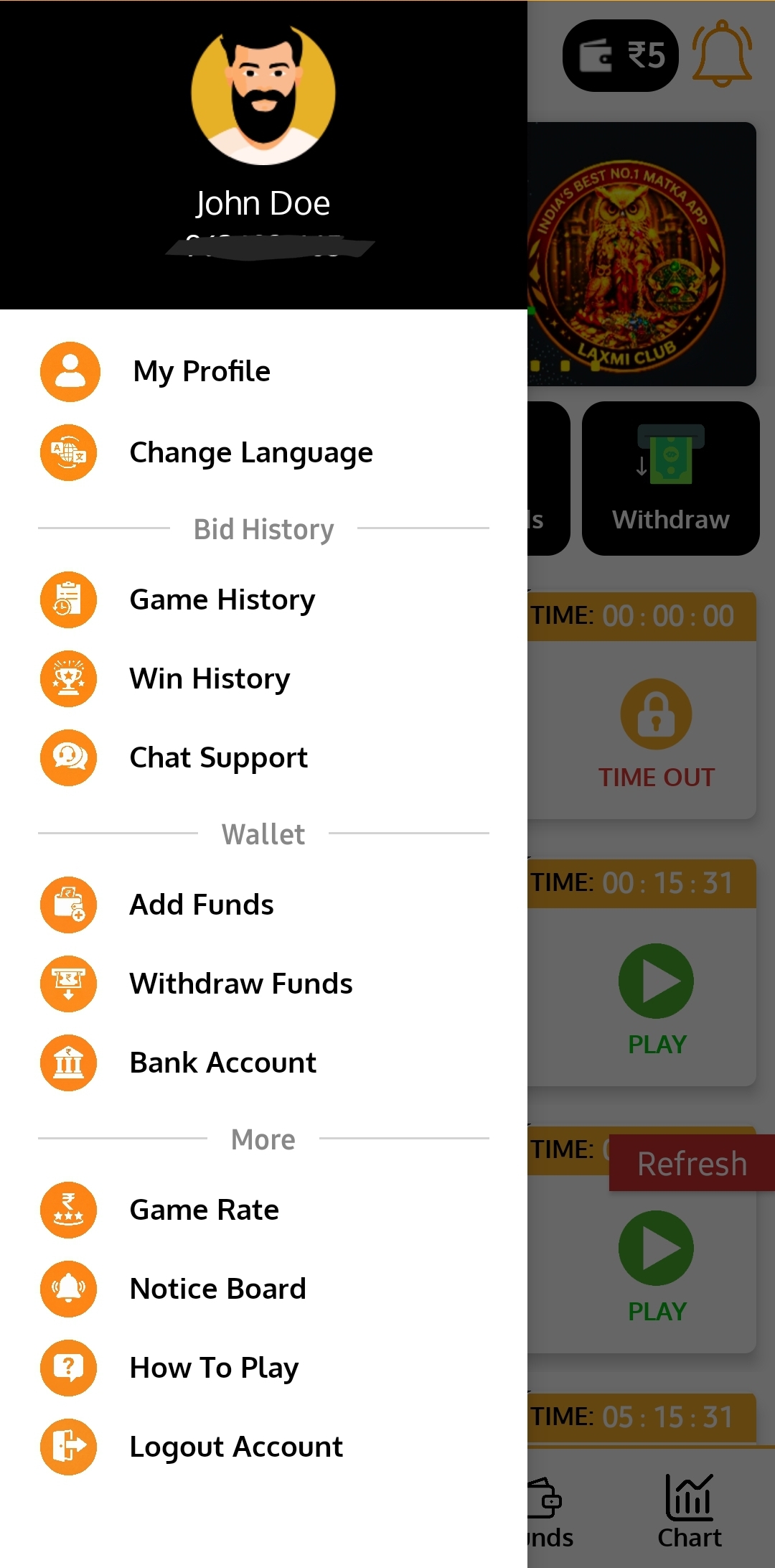Open Bank Account details
Image resolution: width=775 pixels, height=1568 pixels.
click(x=222, y=1063)
